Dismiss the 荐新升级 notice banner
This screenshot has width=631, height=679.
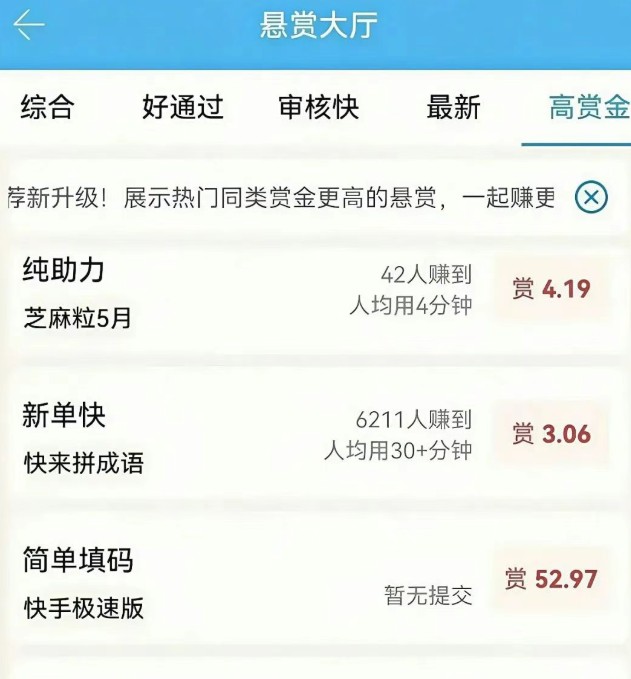coord(592,197)
